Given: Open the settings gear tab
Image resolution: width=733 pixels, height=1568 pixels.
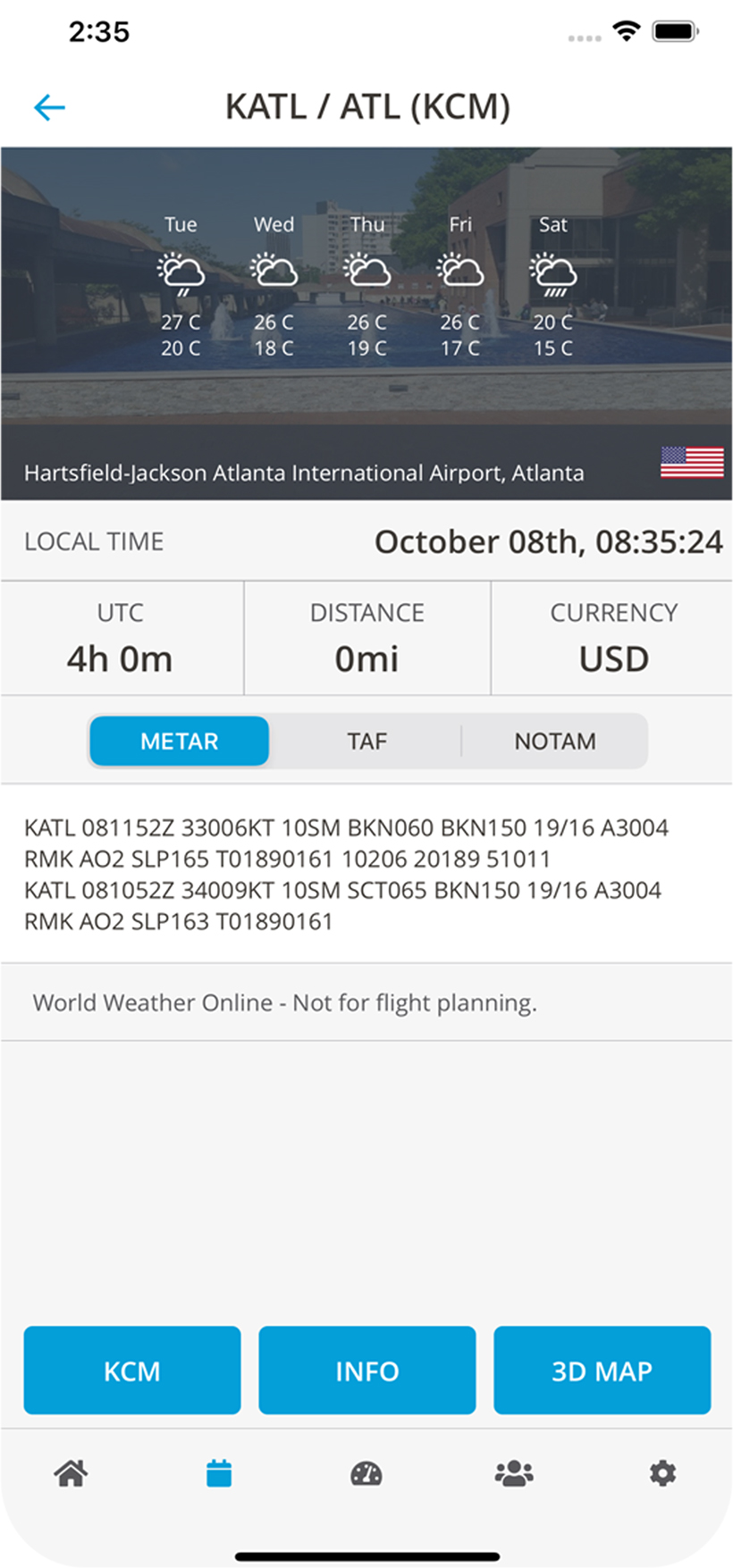Looking at the screenshot, I should [x=662, y=1473].
